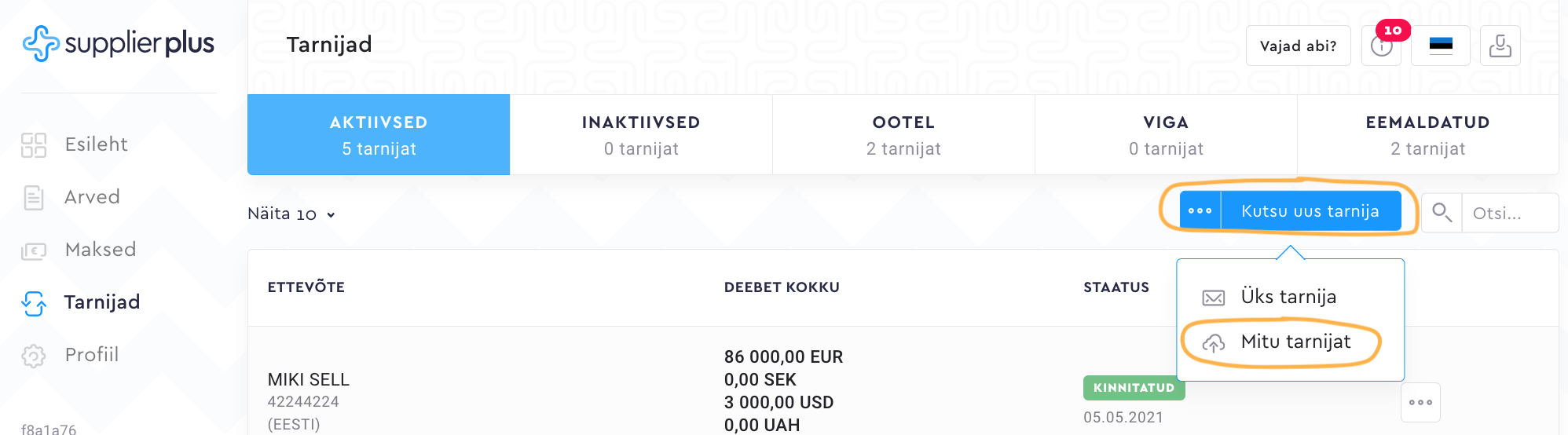Open Profiil settings
This screenshot has width=1568, height=435.
(91, 355)
